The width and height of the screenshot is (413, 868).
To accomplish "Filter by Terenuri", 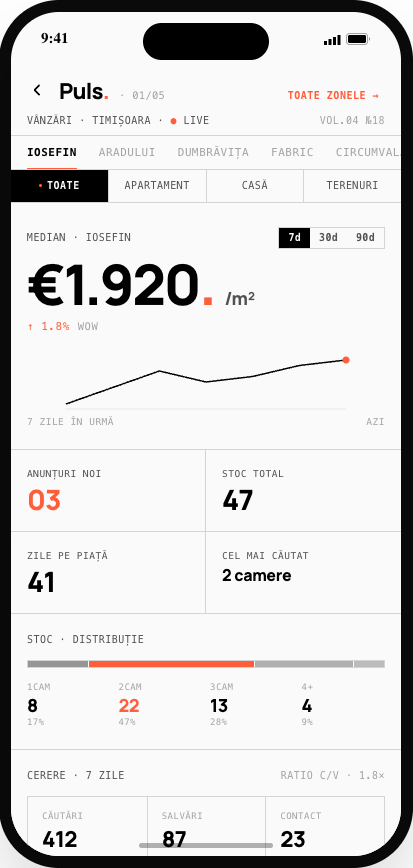I will (352, 186).
